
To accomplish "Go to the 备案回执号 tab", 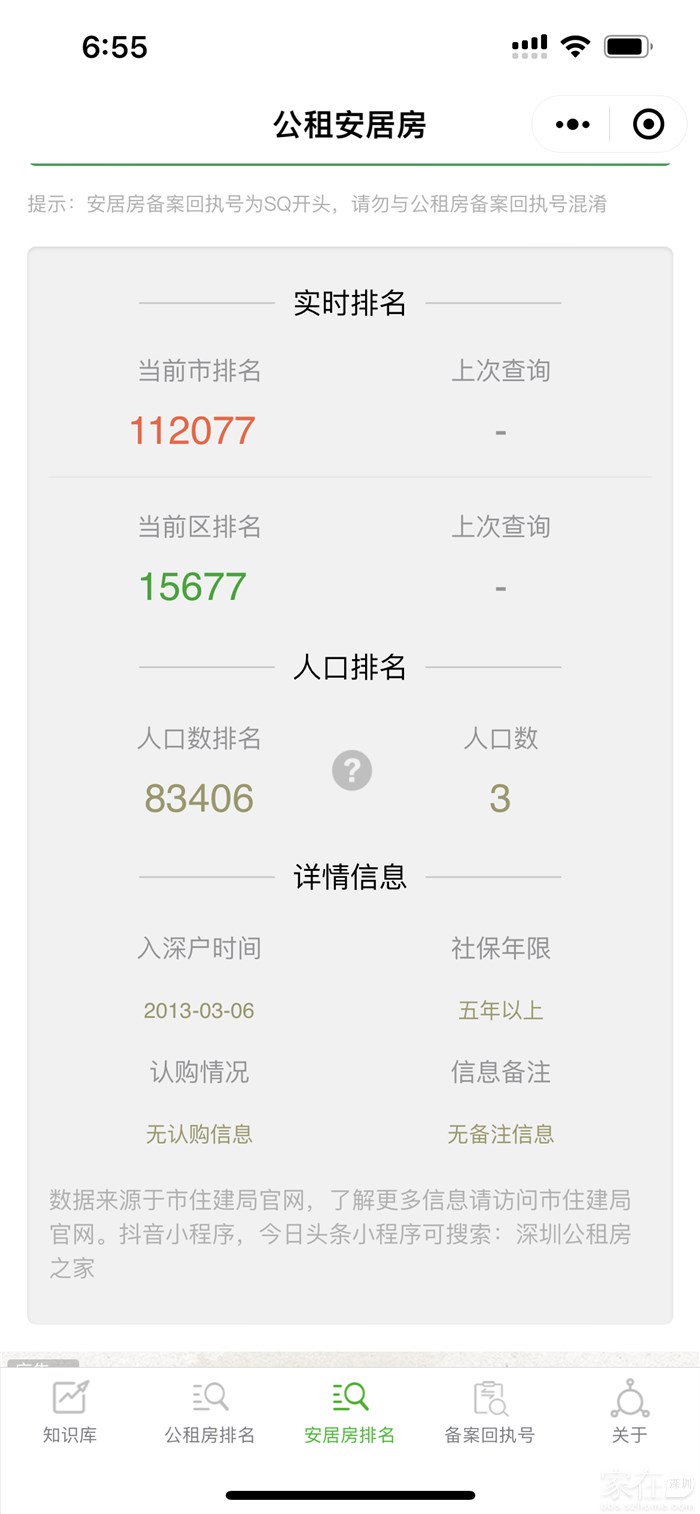I will (x=490, y=1412).
